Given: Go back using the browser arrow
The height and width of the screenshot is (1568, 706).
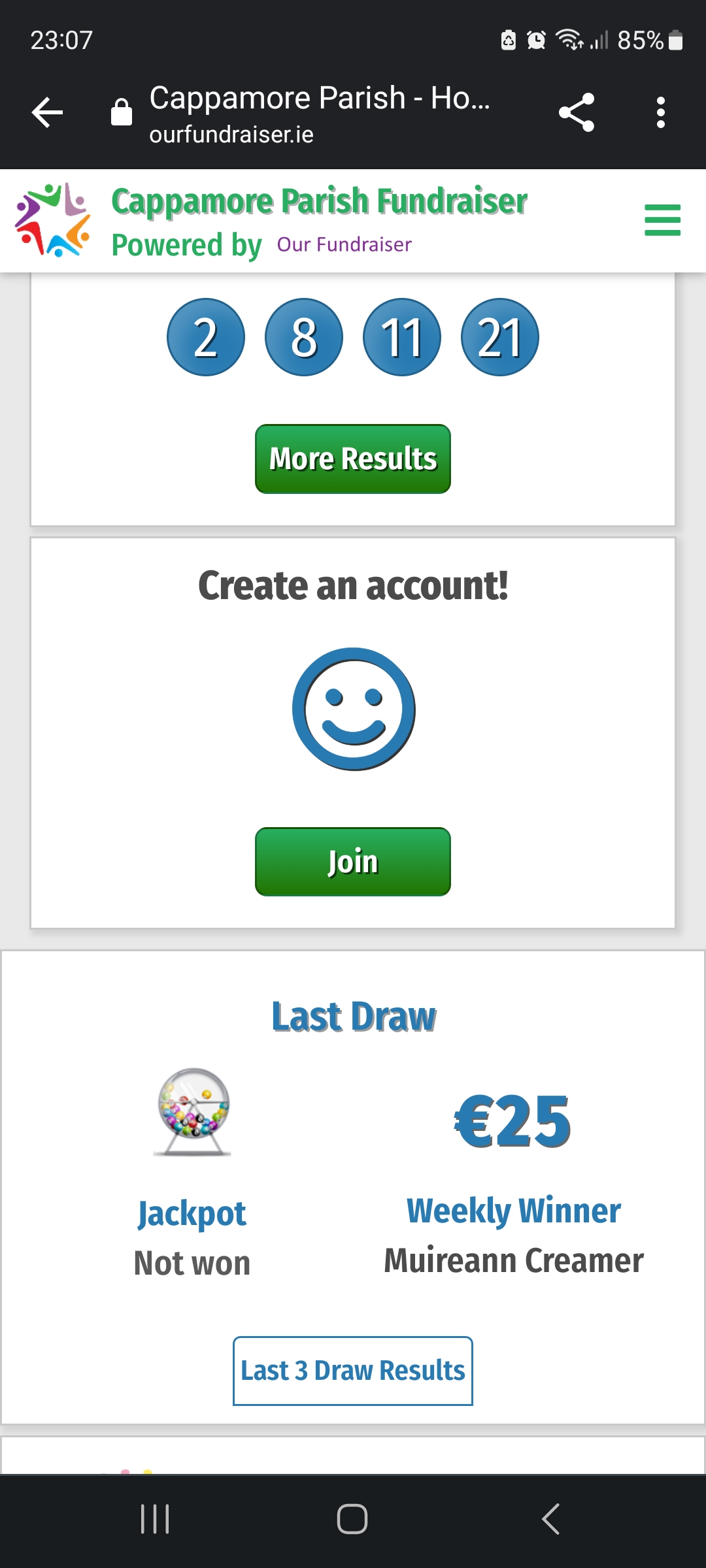Looking at the screenshot, I should 47,112.
